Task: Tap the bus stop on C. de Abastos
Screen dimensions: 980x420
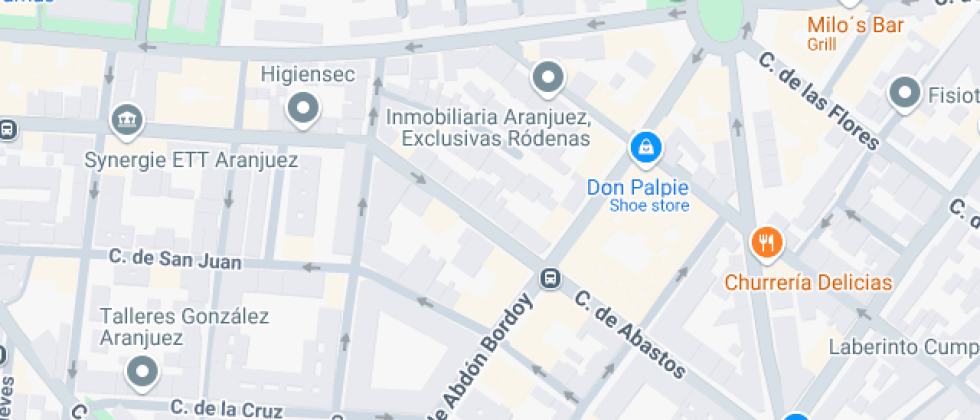Action: click(x=550, y=278)
